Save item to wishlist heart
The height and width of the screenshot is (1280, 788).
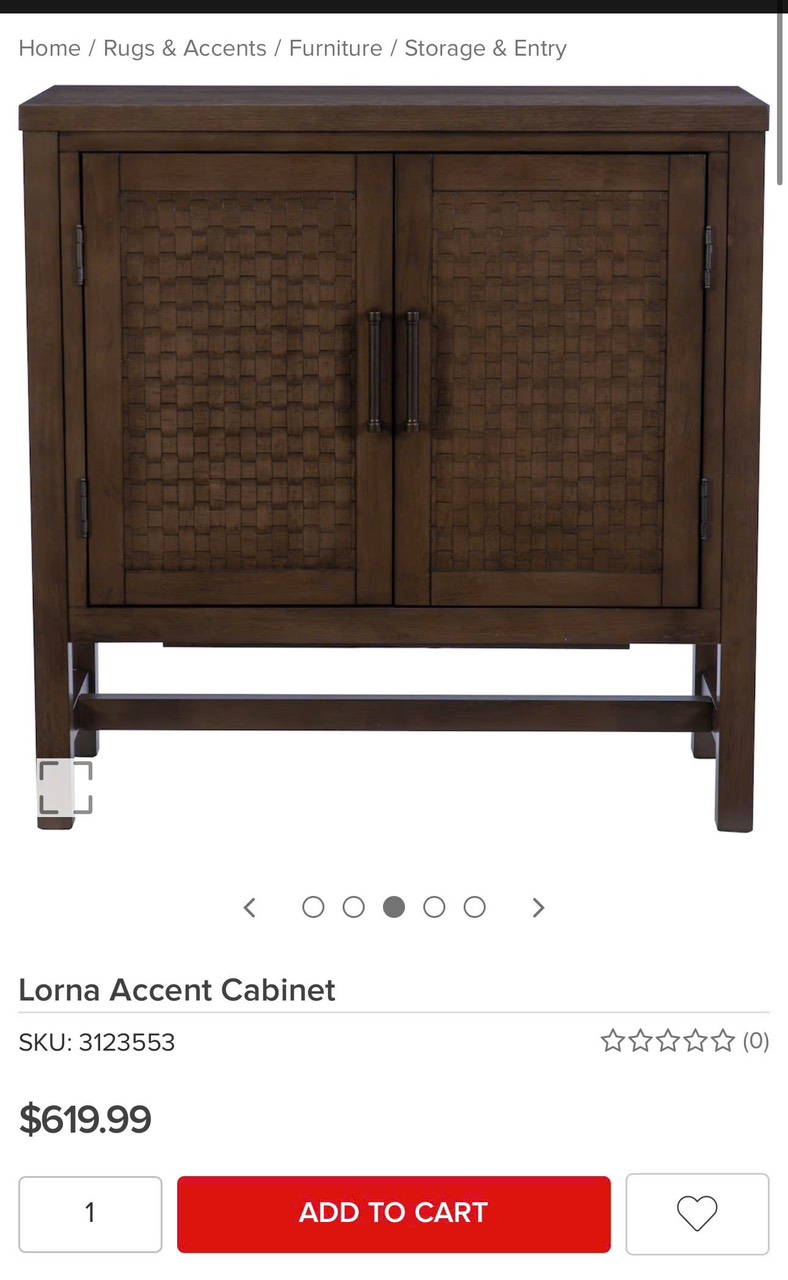pyautogui.click(x=697, y=1213)
